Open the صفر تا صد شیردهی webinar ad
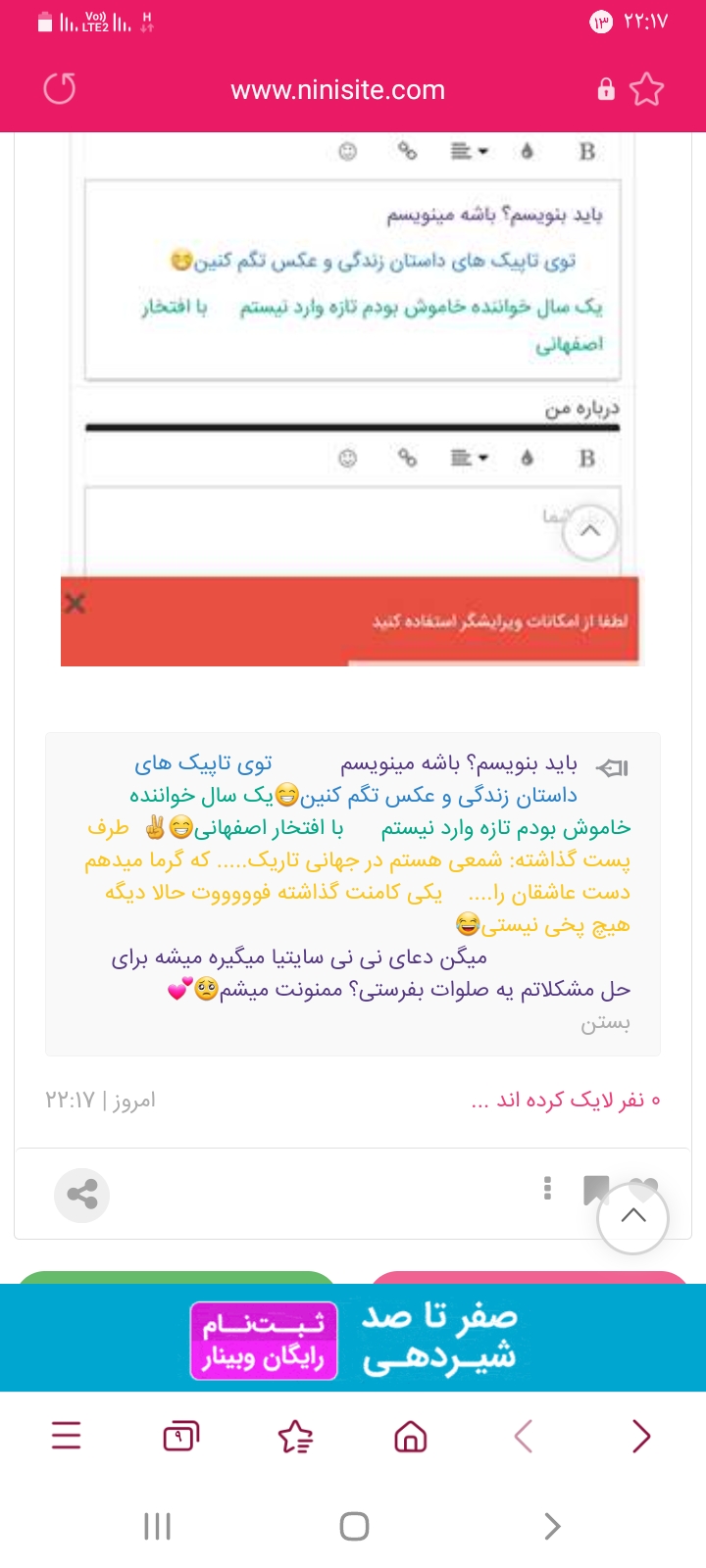Image resolution: width=706 pixels, height=1568 pixels. [x=353, y=1340]
